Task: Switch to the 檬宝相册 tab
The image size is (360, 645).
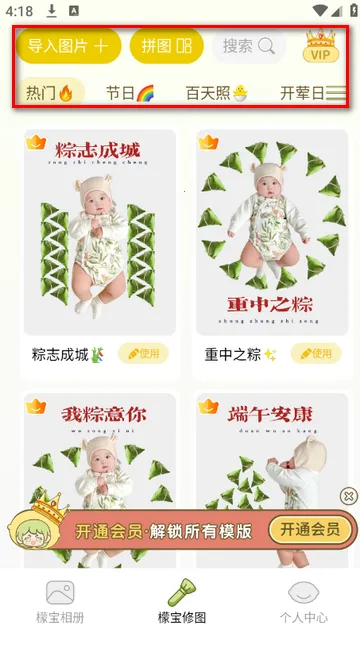Action: pos(60,602)
